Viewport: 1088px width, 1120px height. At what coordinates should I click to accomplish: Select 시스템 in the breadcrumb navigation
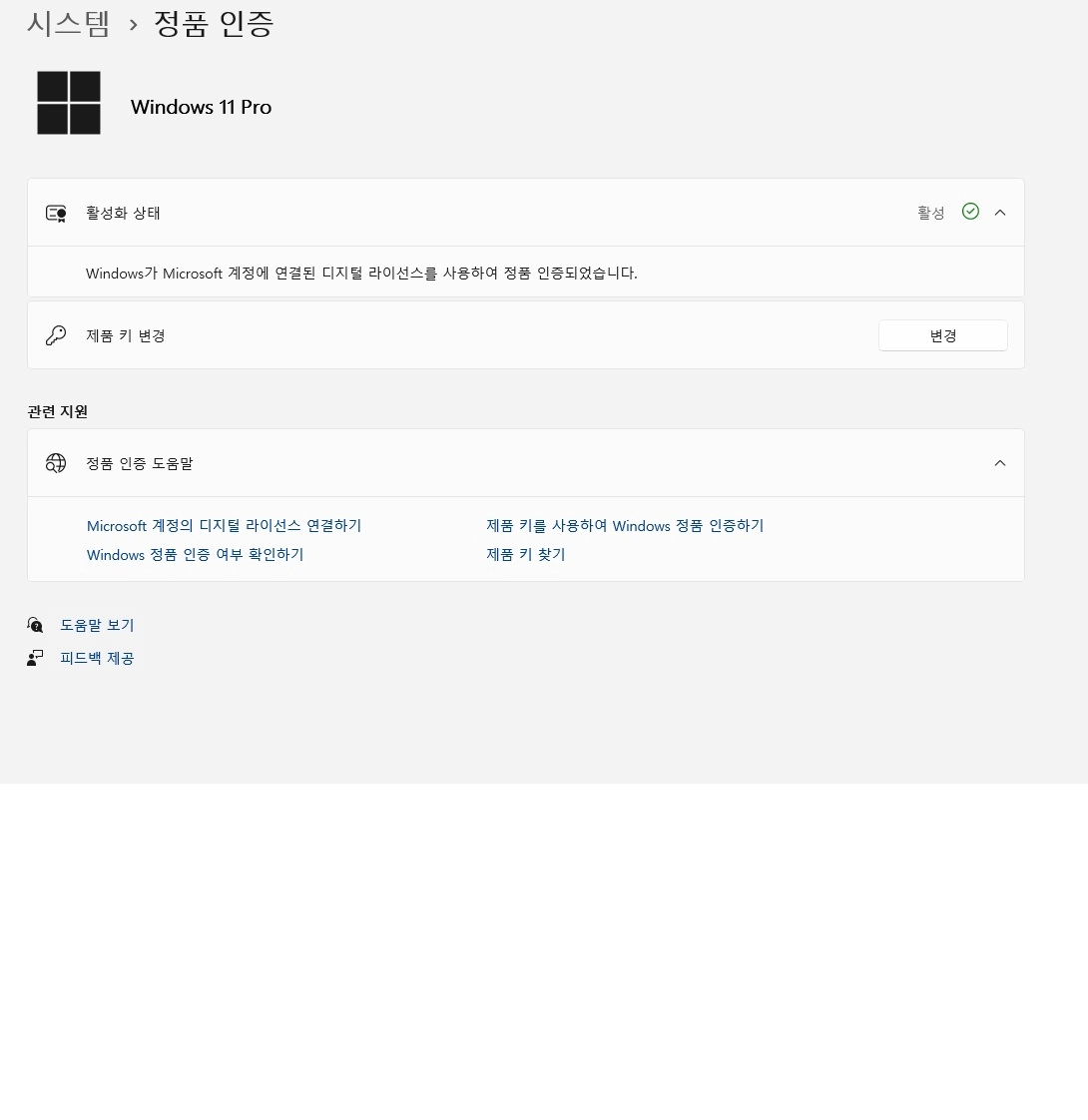pos(68,24)
